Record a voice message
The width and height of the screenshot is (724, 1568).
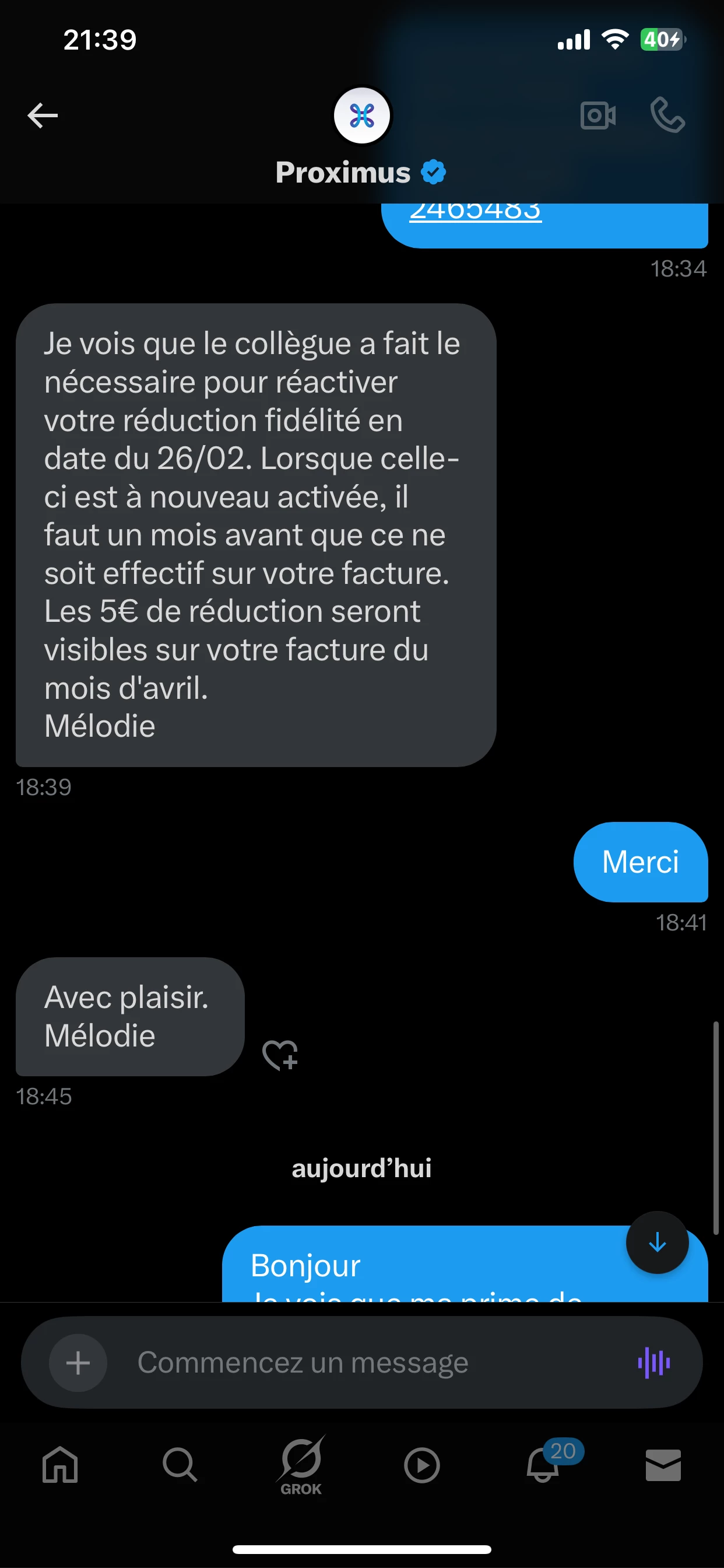(x=654, y=1362)
